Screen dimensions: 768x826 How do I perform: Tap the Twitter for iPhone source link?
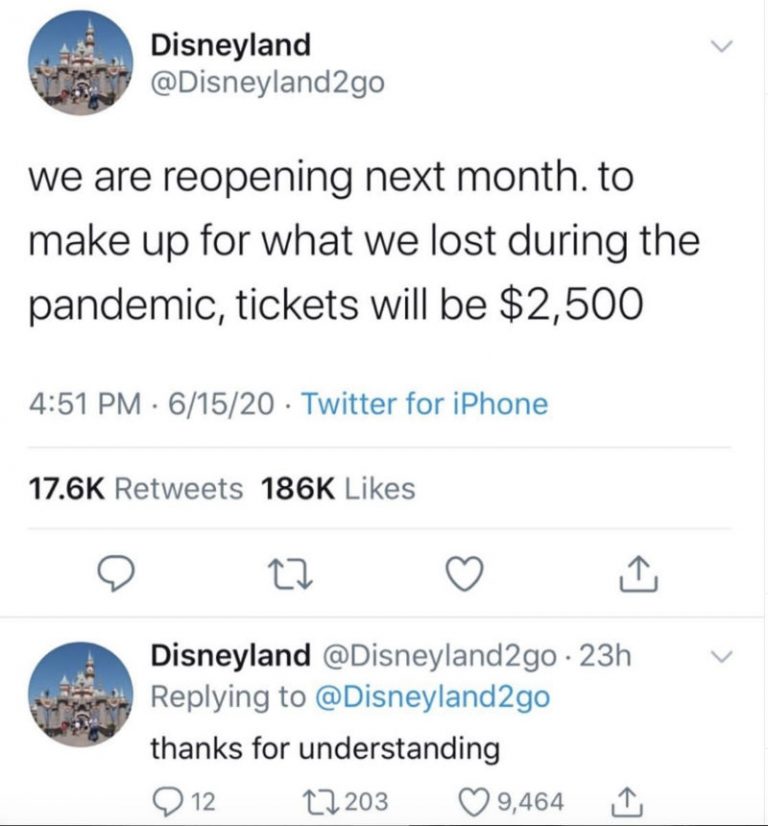point(424,404)
